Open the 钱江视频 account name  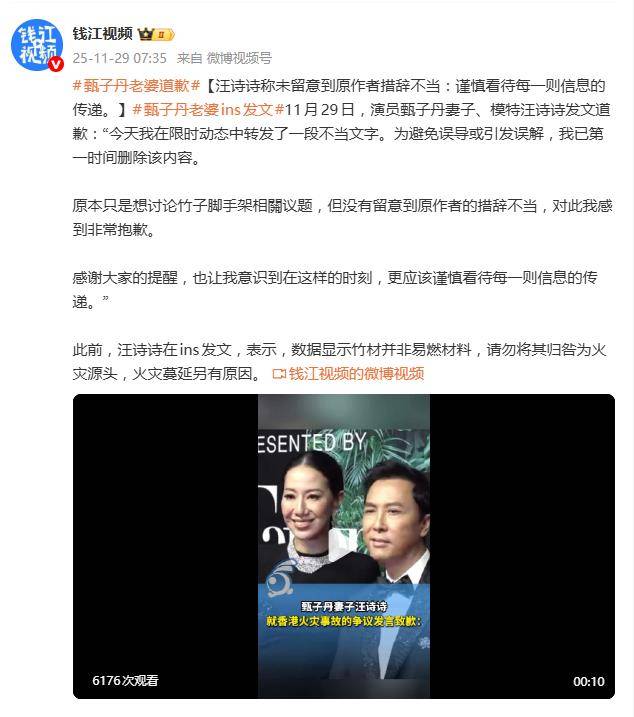103,33
